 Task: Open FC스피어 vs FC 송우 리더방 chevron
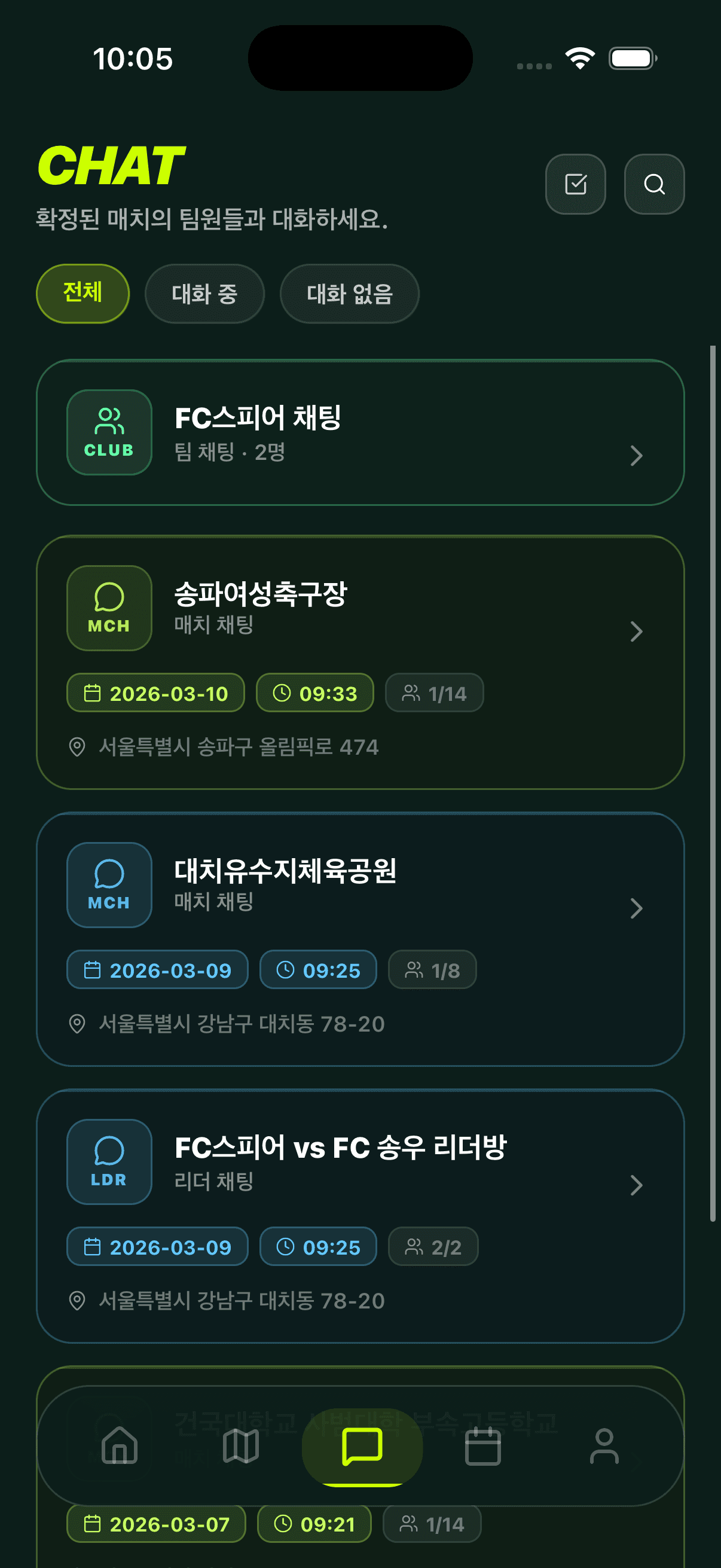(x=637, y=1185)
